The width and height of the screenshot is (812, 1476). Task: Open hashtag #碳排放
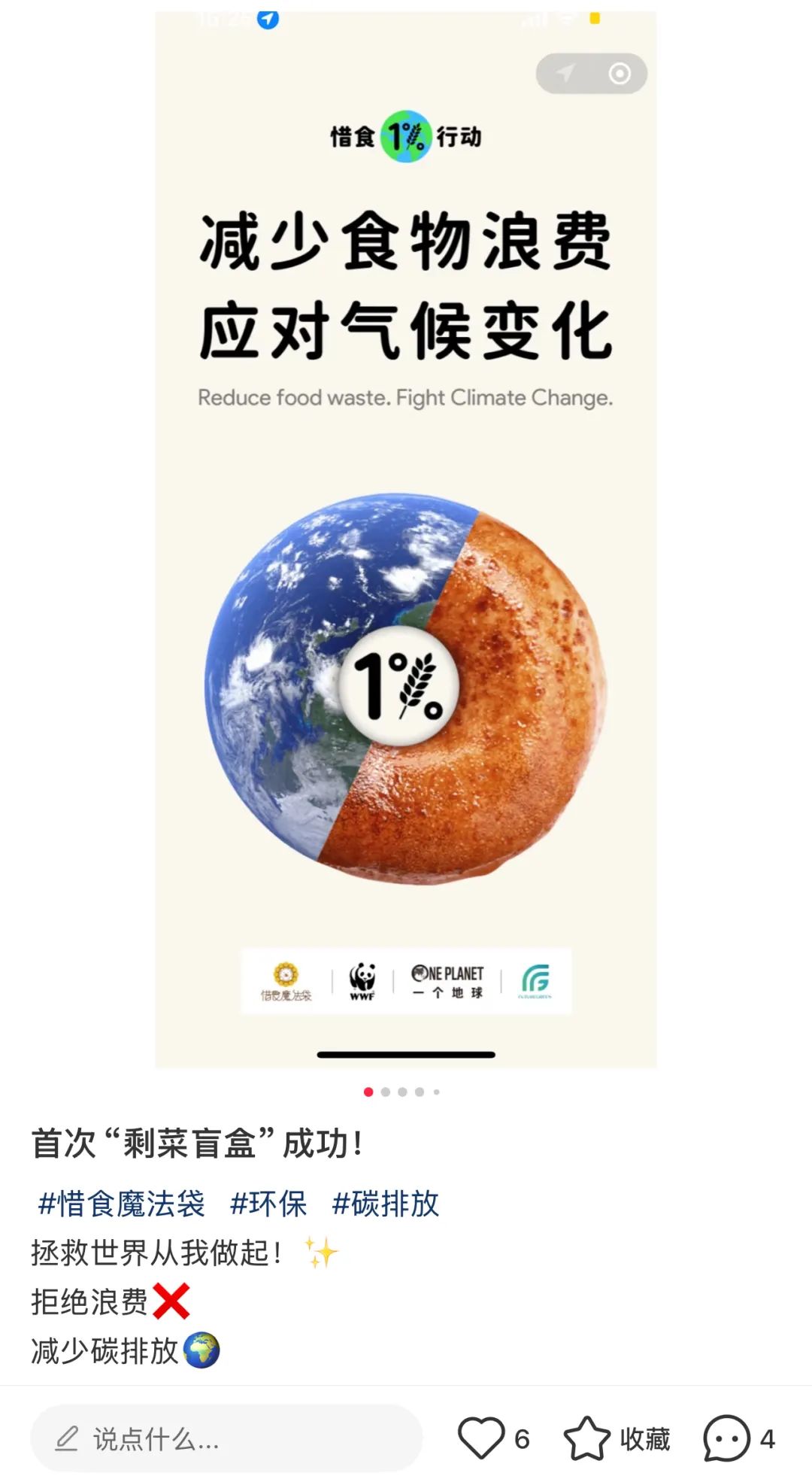point(385,1204)
